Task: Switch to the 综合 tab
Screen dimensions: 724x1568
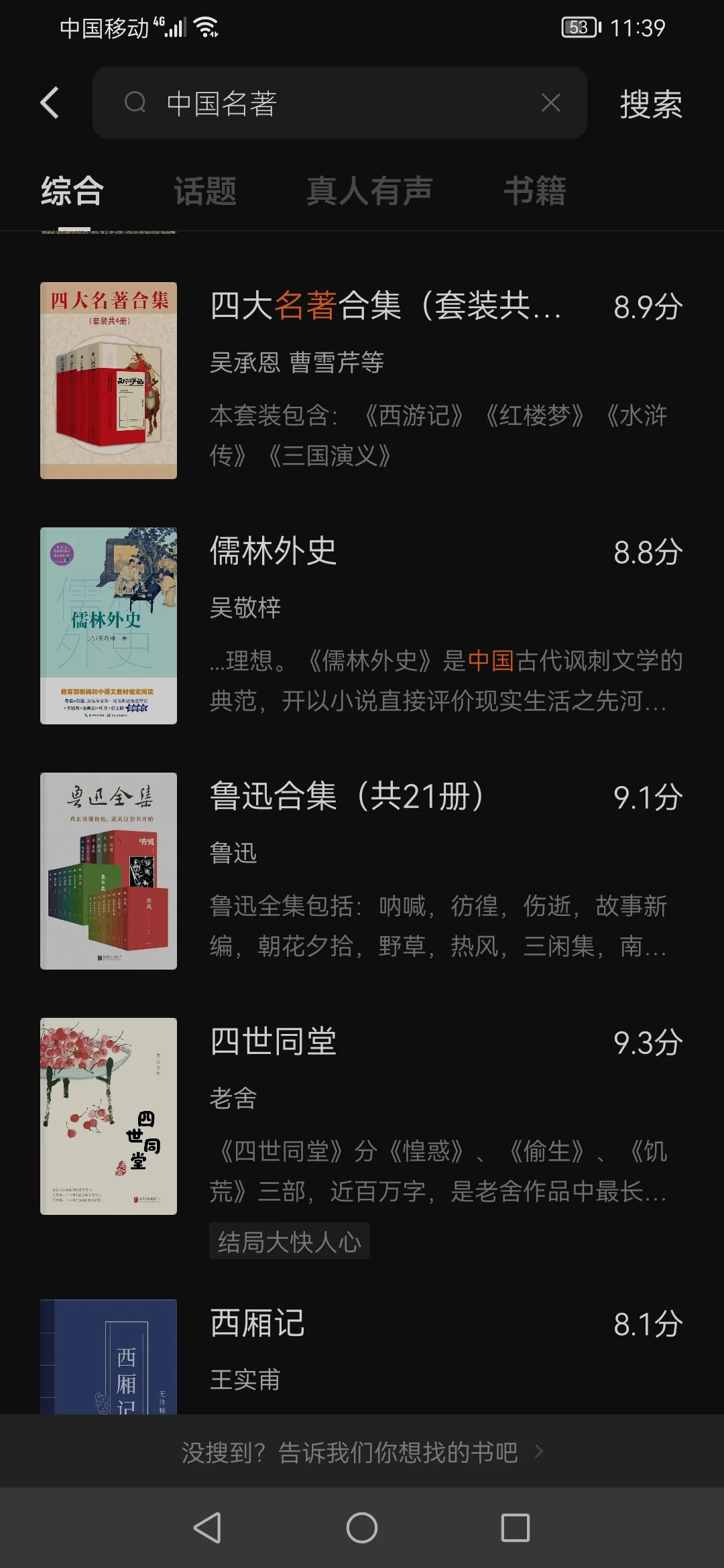Action: (x=71, y=191)
